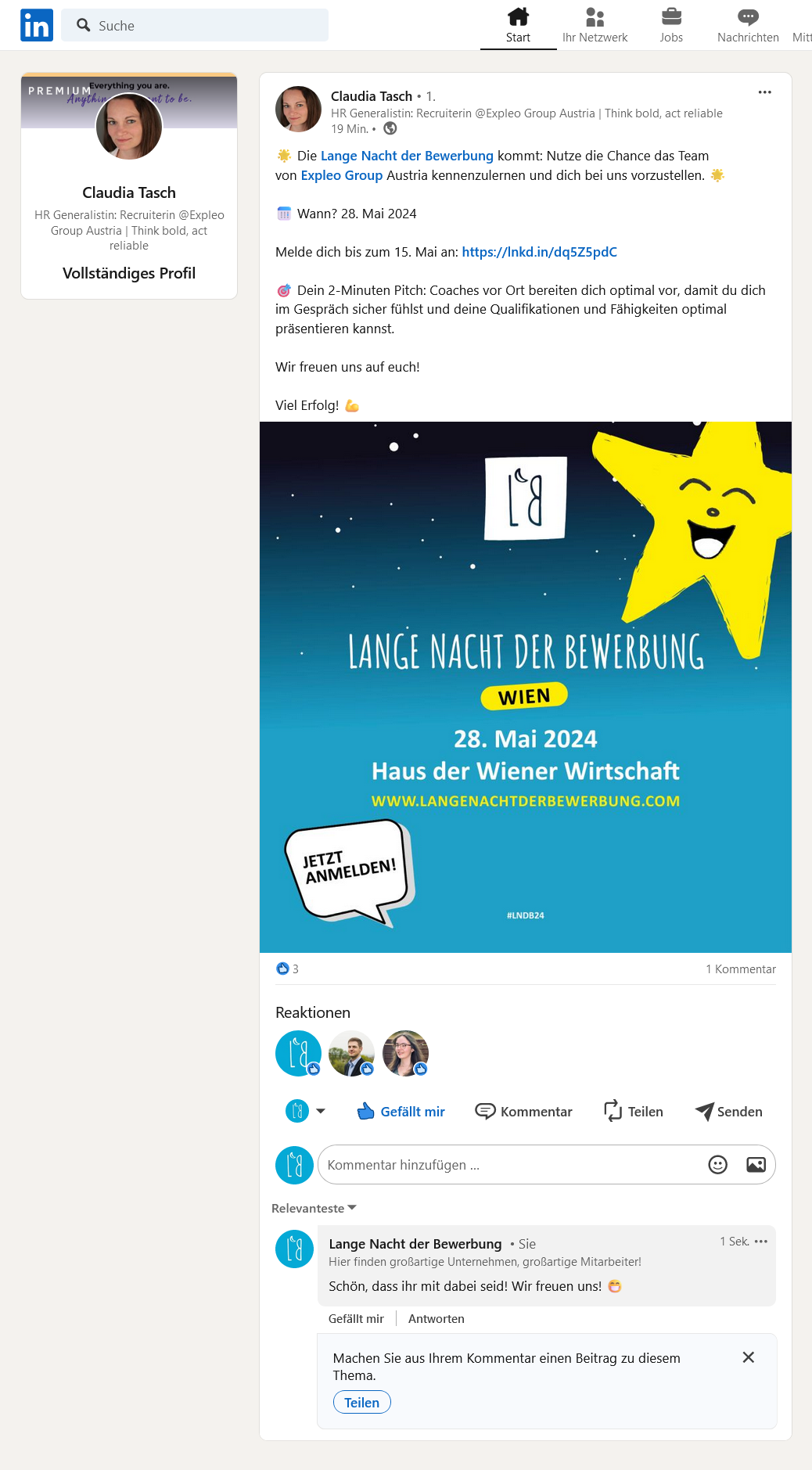Open the Jobs tab
The width and height of the screenshot is (812, 1470).
coord(671,25)
